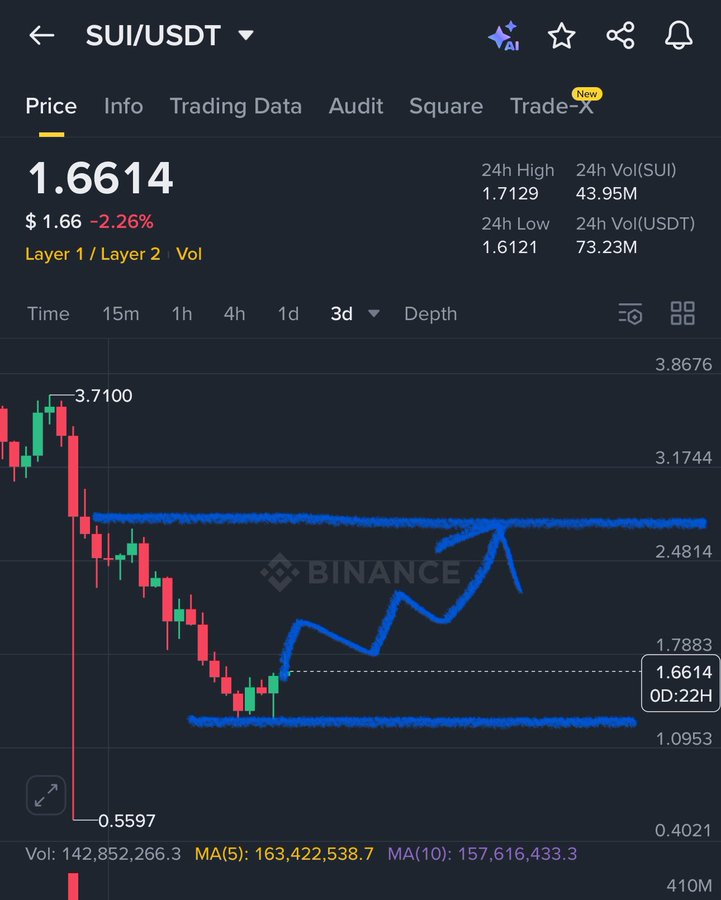This screenshot has height=900, width=721.
Task: Show the Depth chart
Action: coord(430,314)
